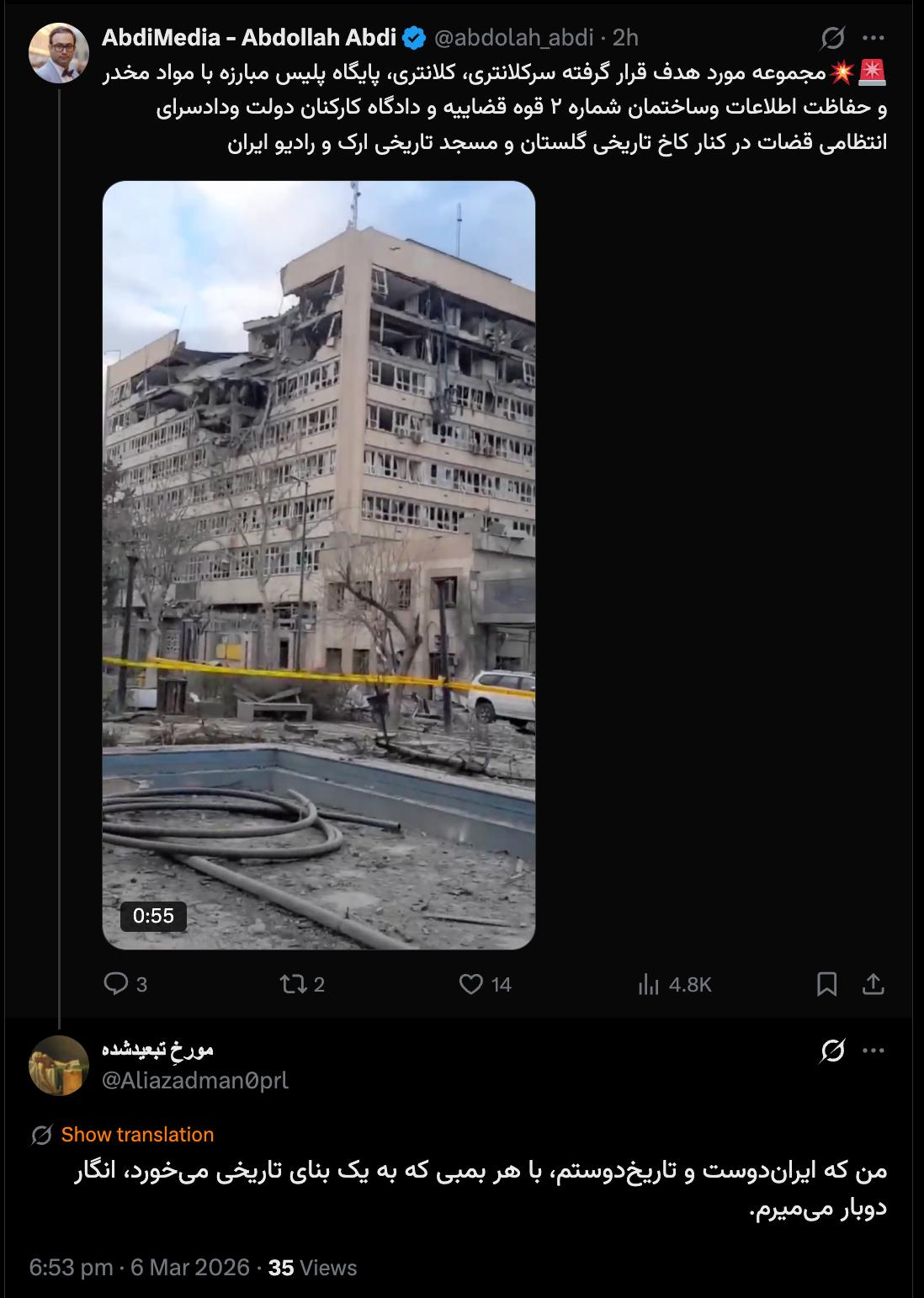Tap Grok icon on AbdiMedia's post
Screen dimensions: 924x1298
[832, 38]
